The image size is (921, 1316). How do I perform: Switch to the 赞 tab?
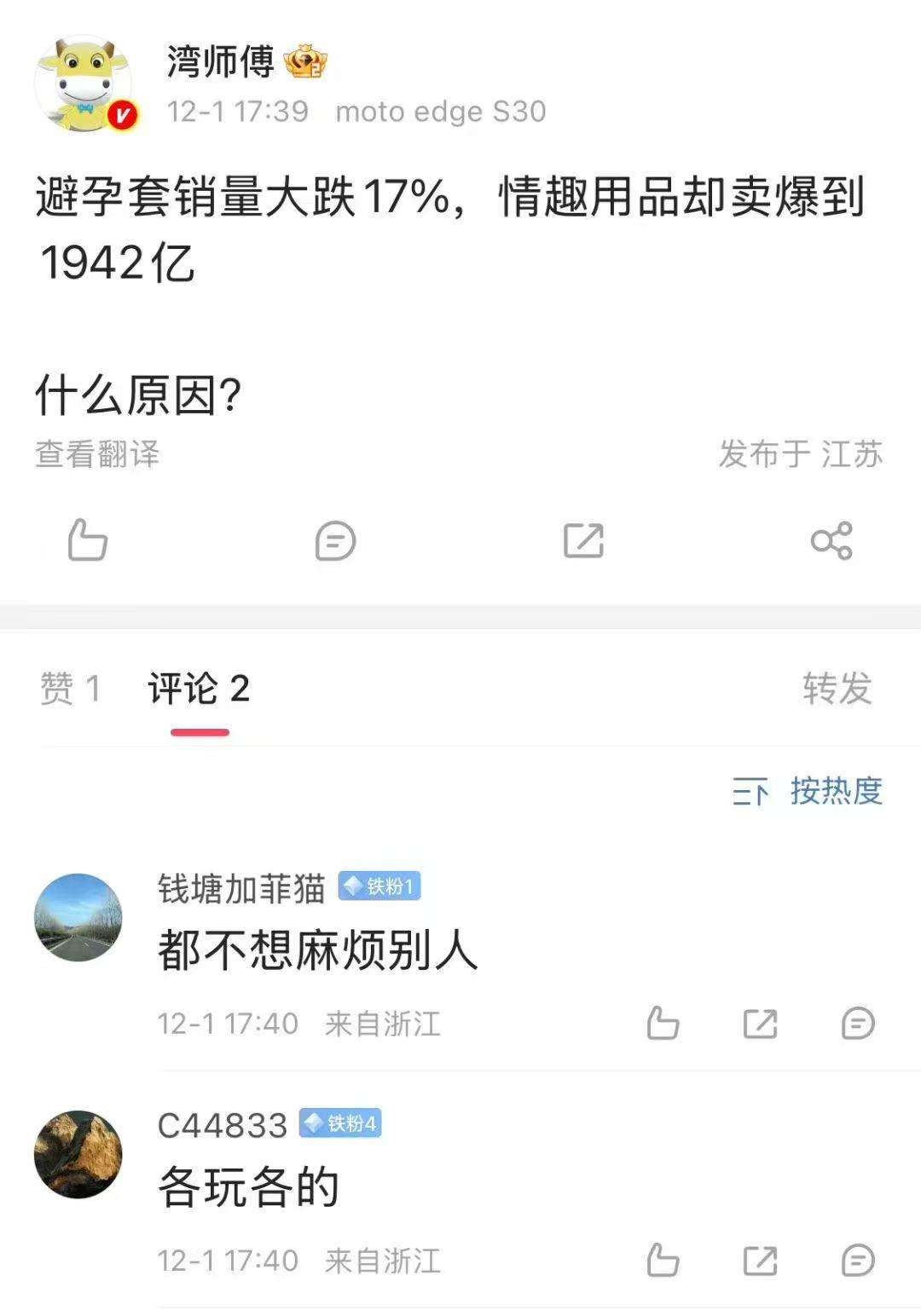click(70, 689)
